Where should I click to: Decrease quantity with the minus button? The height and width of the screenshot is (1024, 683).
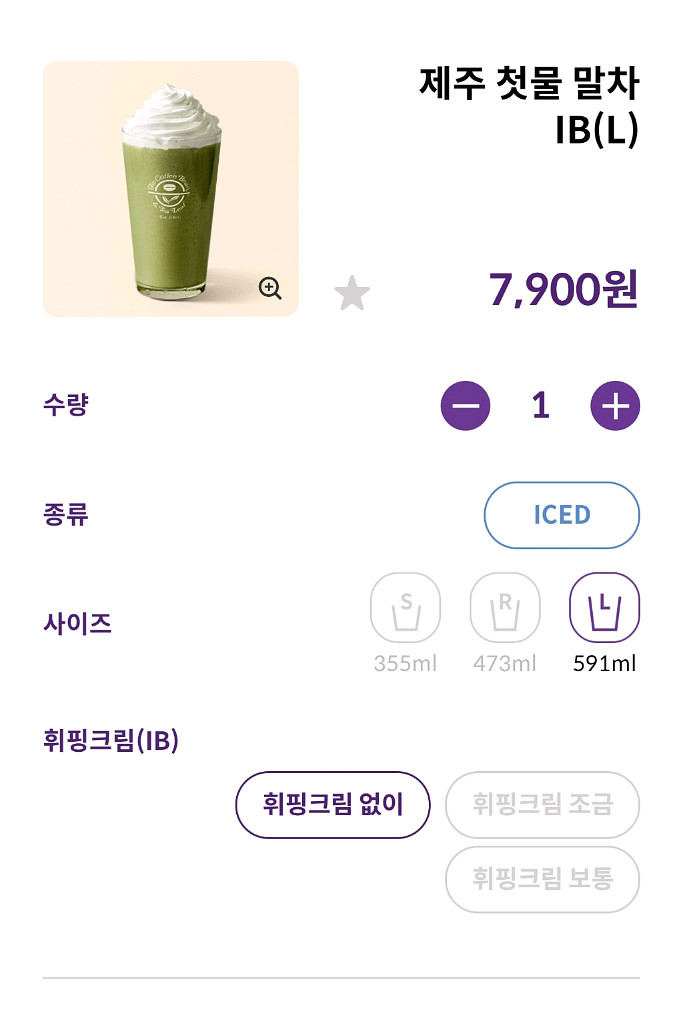465,406
